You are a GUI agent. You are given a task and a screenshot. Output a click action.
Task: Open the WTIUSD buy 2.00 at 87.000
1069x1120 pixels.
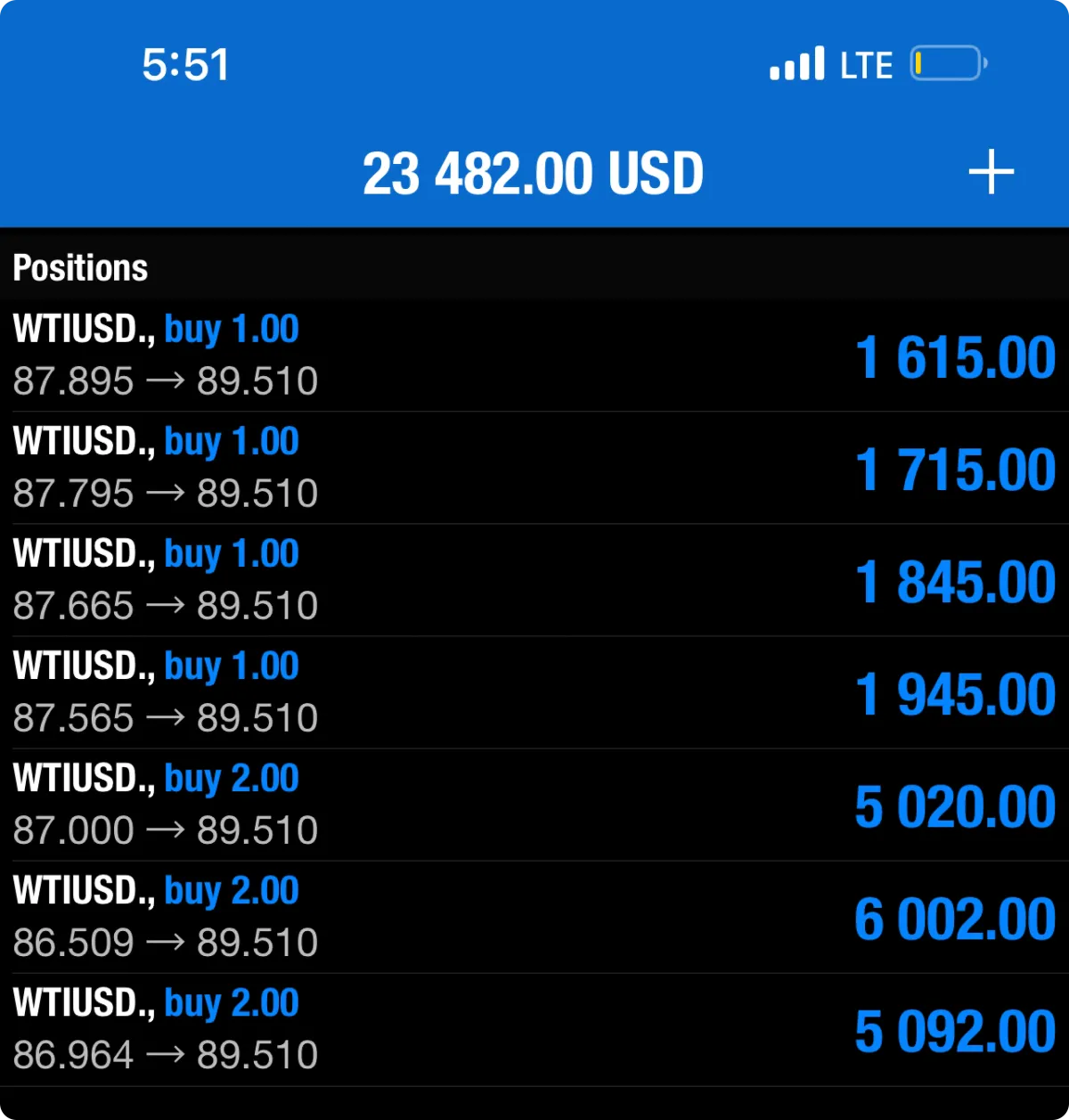[x=534, y=805]
